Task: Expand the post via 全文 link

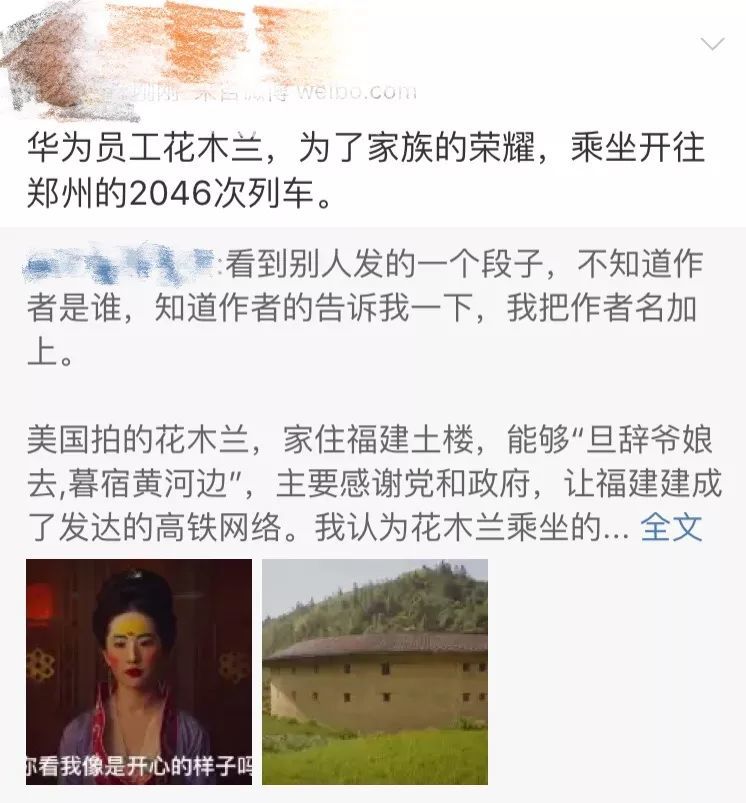Action: coord(671,527)
